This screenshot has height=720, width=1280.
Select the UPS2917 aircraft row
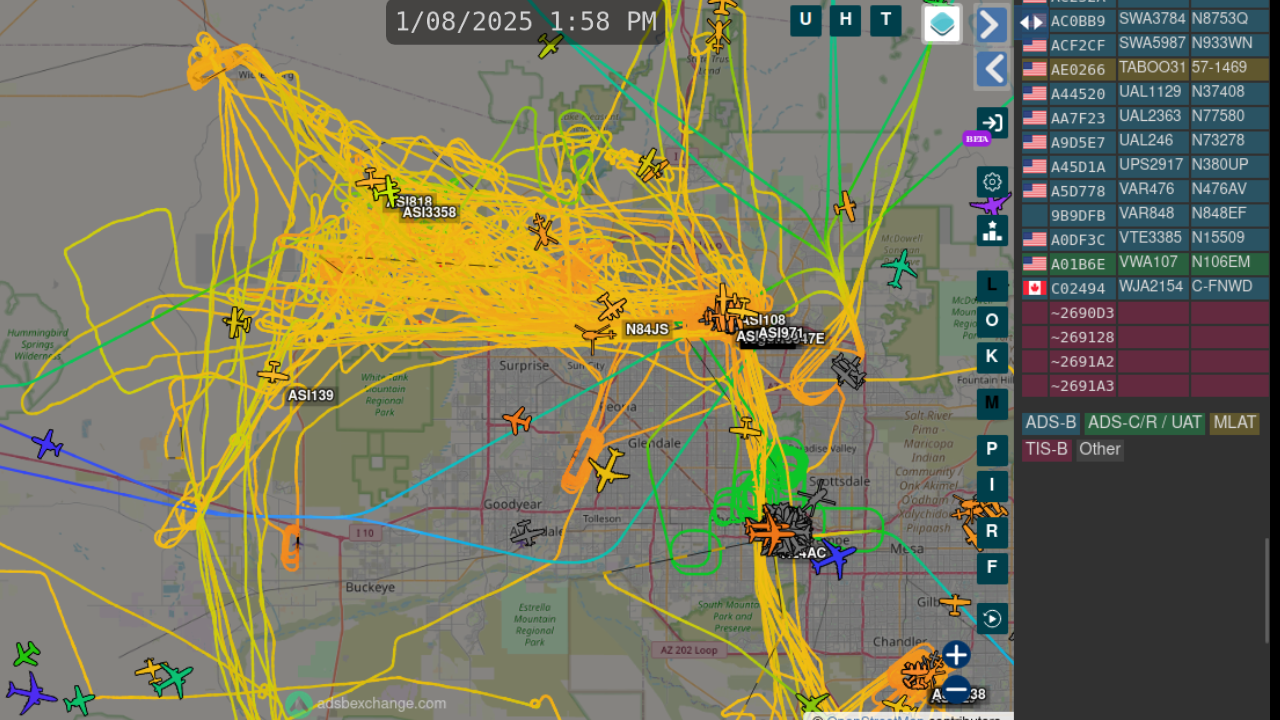tap(1145, 166)
